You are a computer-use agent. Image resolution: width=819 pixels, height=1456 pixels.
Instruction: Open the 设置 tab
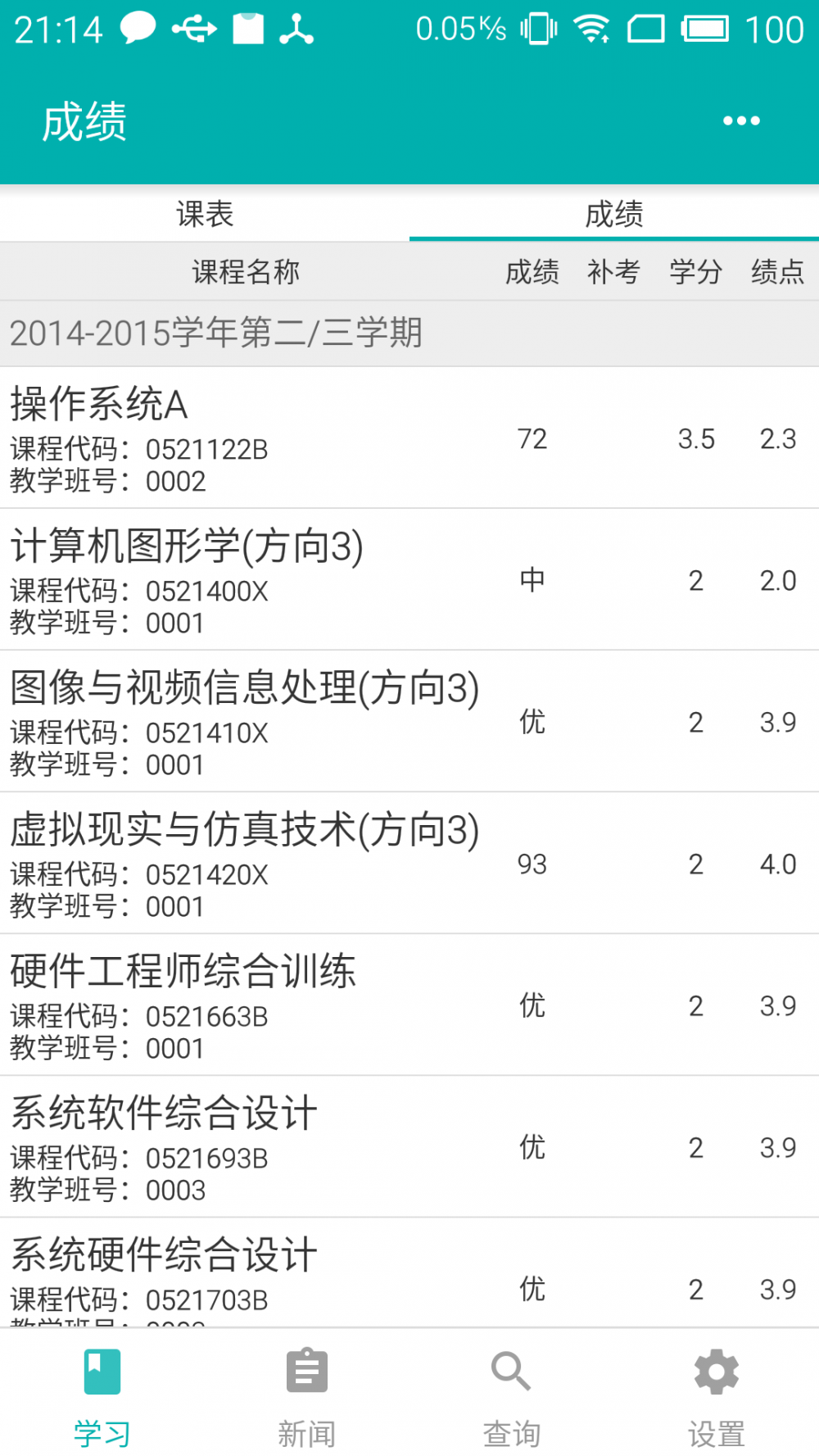click(717, 1393)
